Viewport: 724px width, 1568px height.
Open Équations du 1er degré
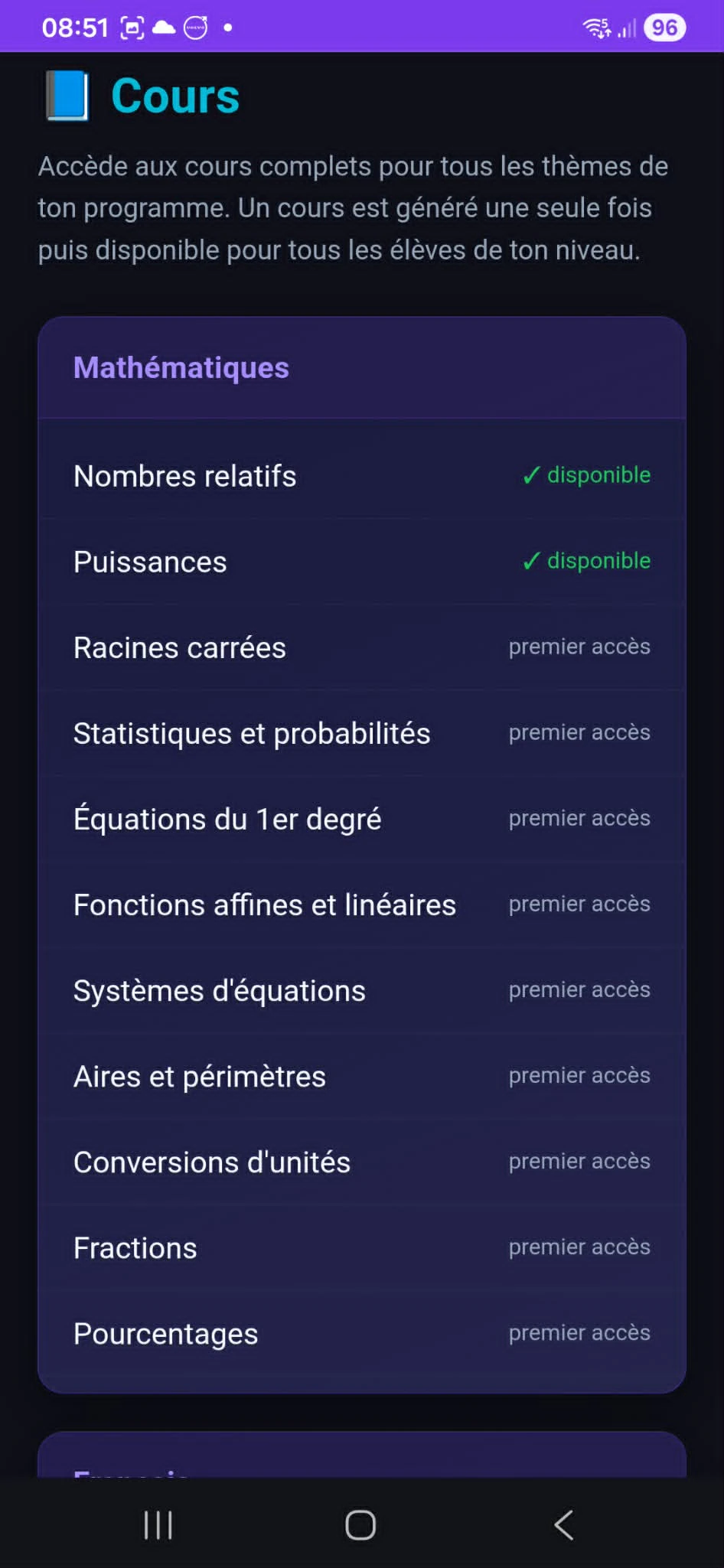click(x=362, y=819)
